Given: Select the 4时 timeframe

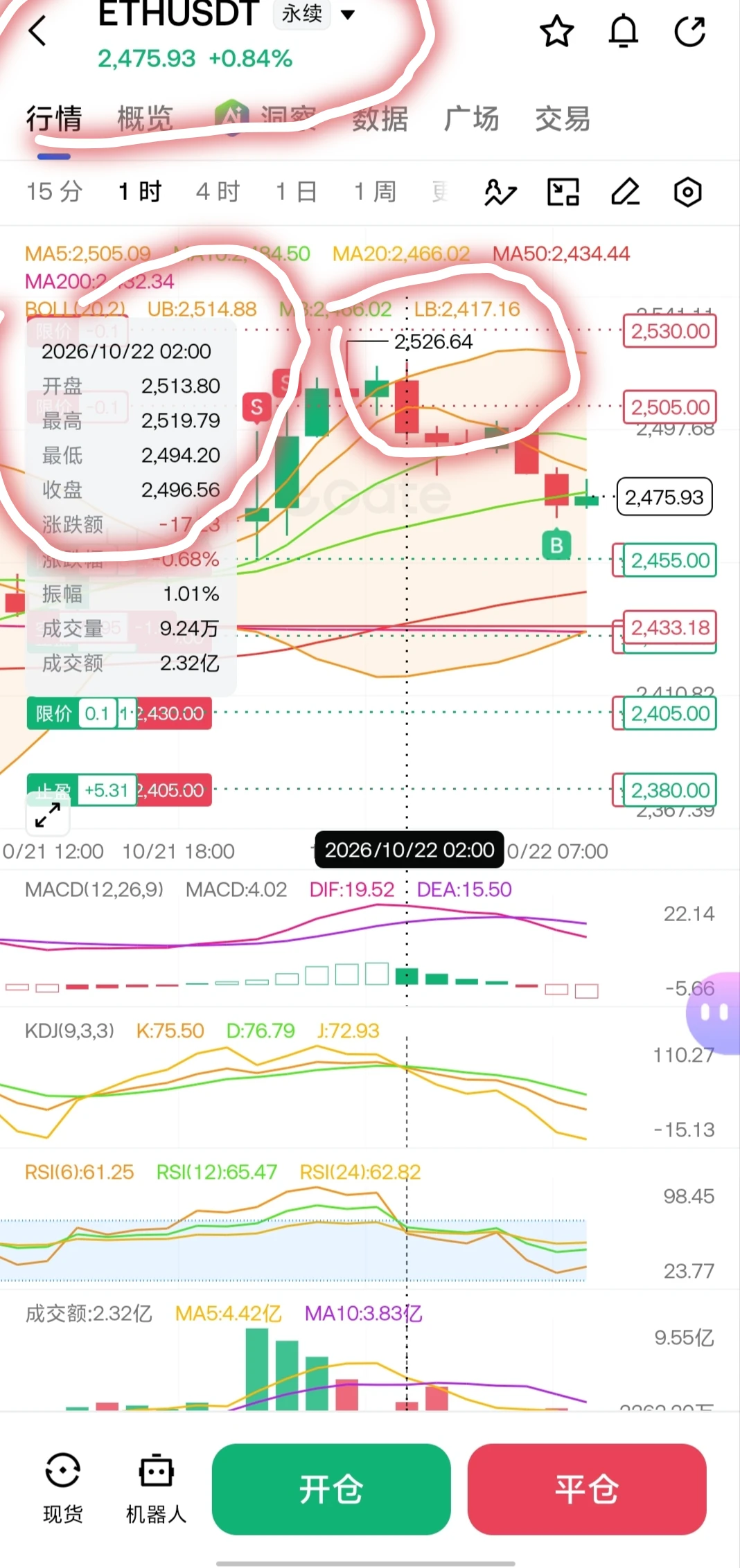Looking at the screenshot, I should [218, 192].
